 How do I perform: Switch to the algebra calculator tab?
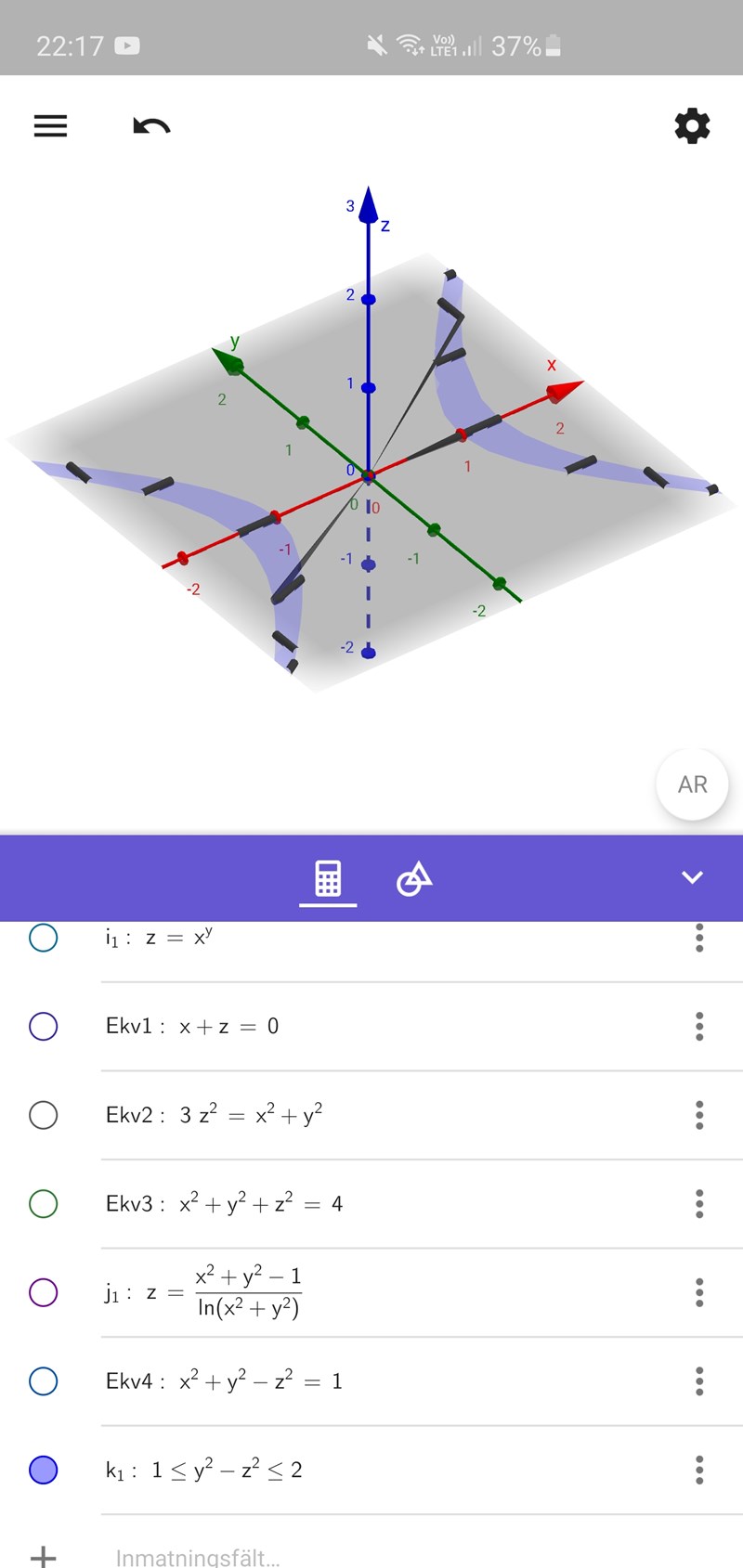[x=328, y=878]
